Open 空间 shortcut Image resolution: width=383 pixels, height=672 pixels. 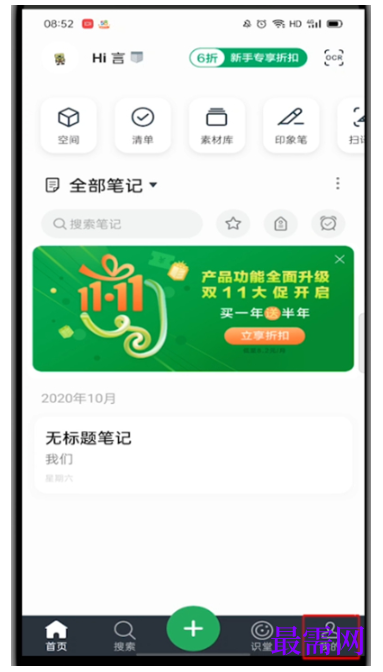tap(69, 126)
